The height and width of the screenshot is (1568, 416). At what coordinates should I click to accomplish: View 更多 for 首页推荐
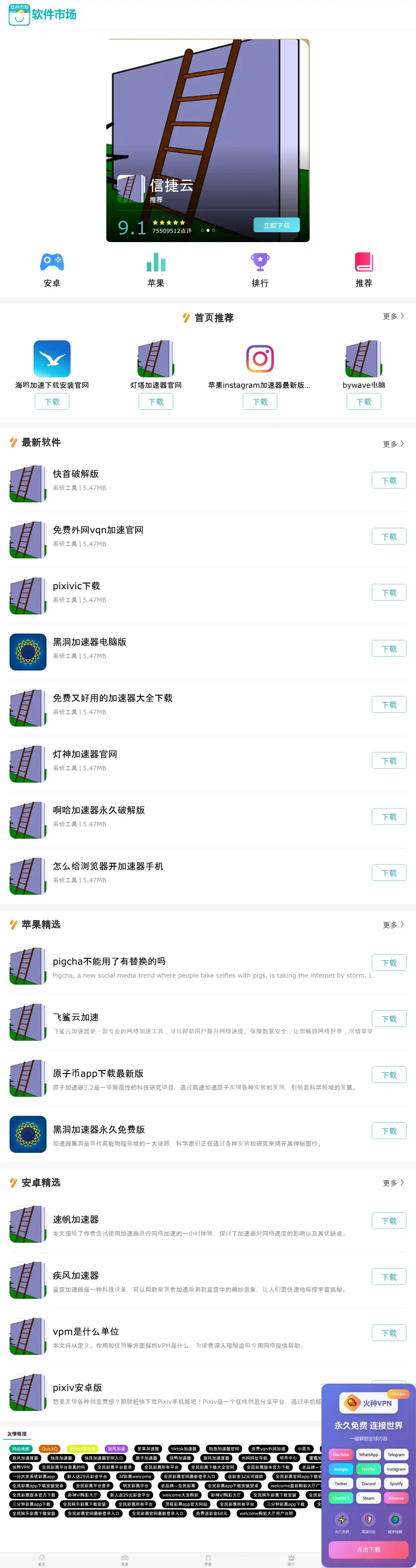click(393, 317)
